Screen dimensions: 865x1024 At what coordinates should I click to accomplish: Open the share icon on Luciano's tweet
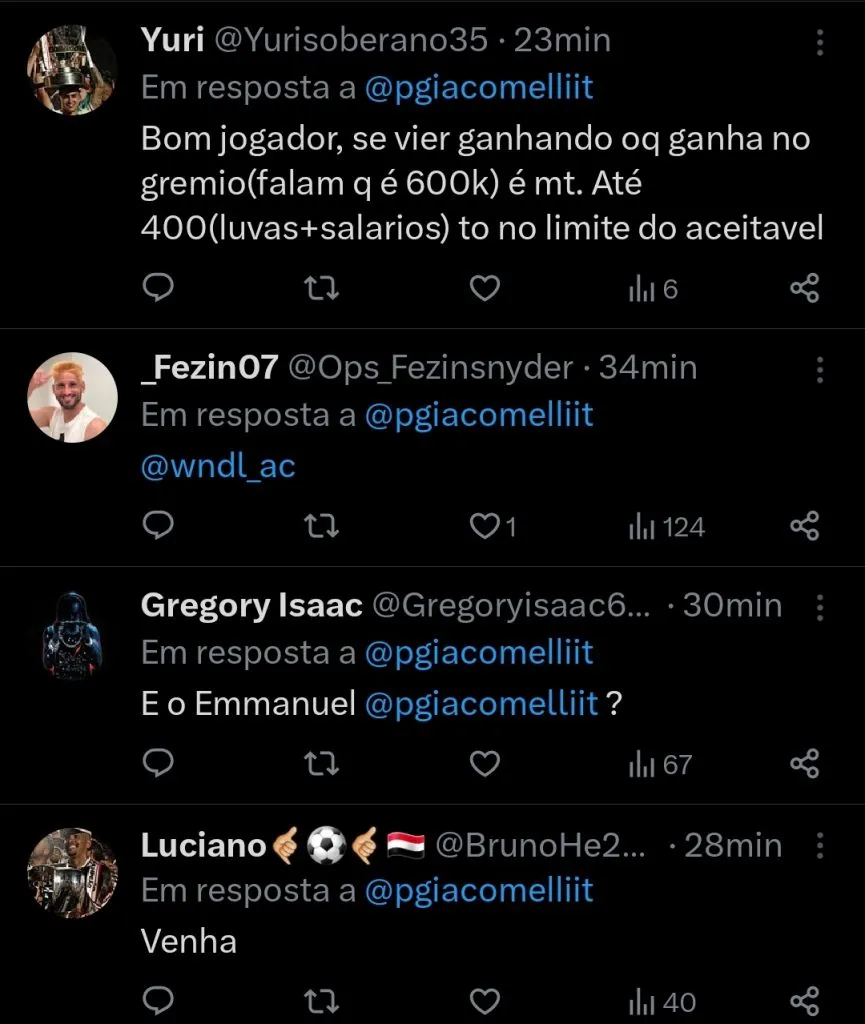[805, 999]
